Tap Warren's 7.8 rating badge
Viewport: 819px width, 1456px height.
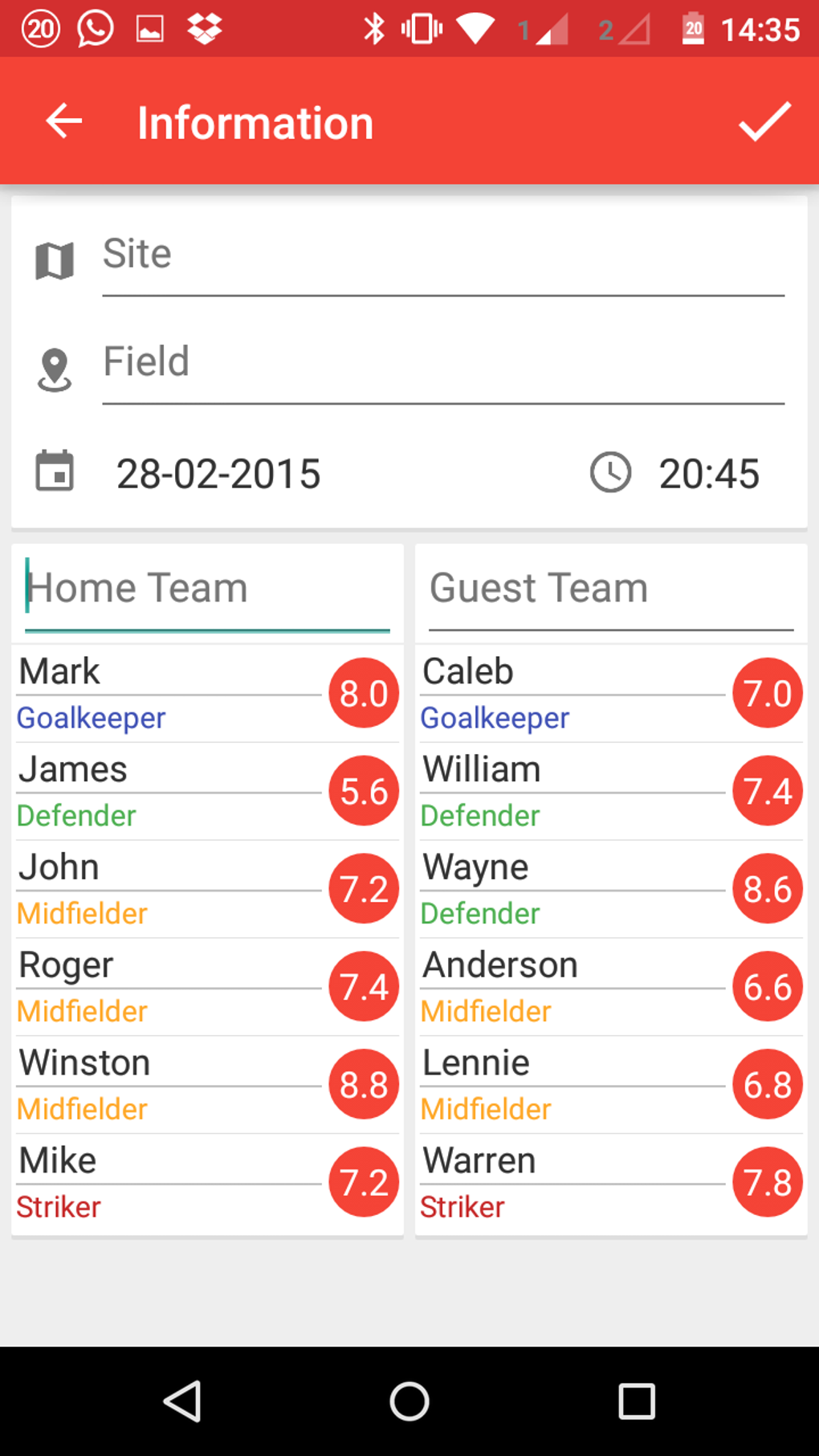pos(768,1182)
